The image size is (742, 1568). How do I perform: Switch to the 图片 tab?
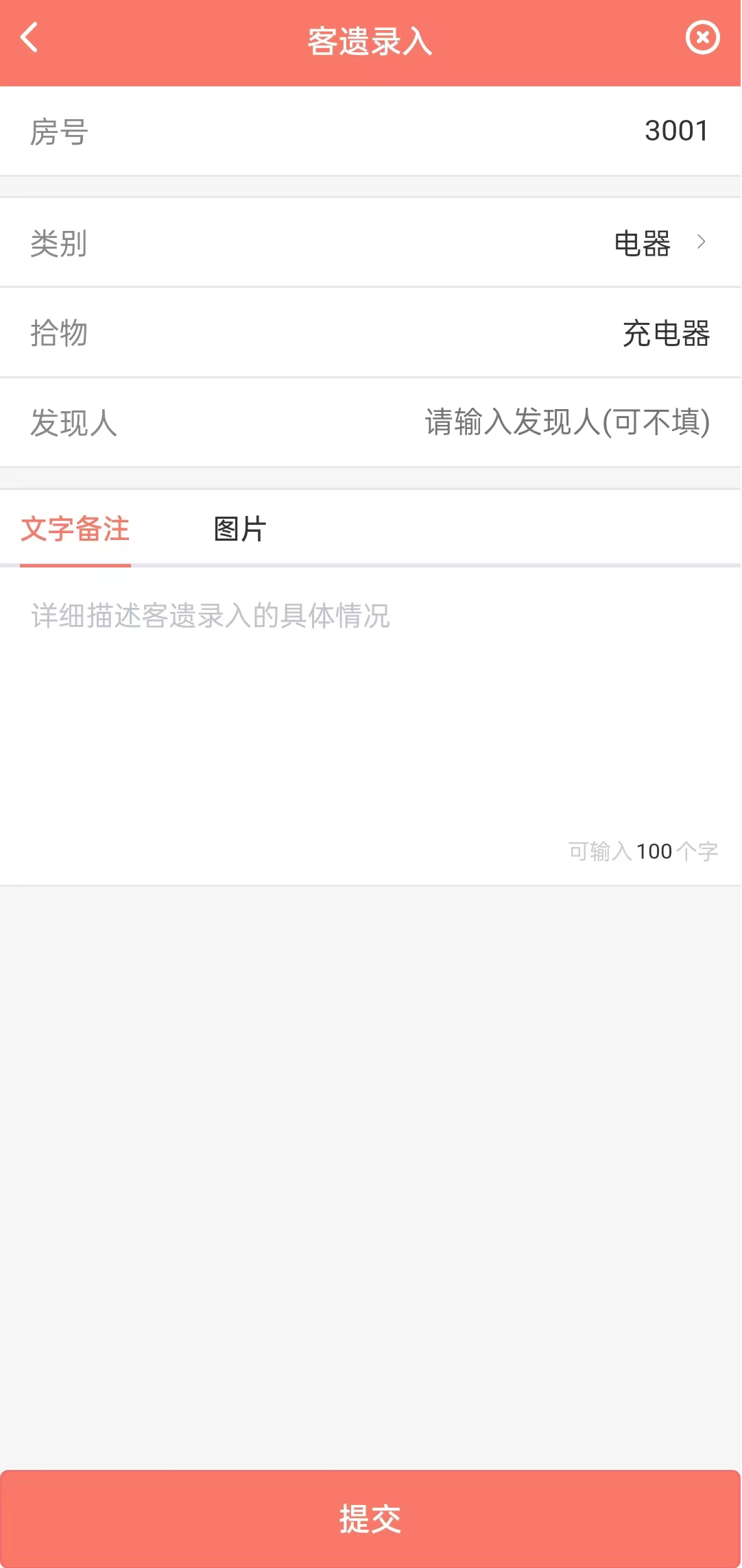point(240,529)
